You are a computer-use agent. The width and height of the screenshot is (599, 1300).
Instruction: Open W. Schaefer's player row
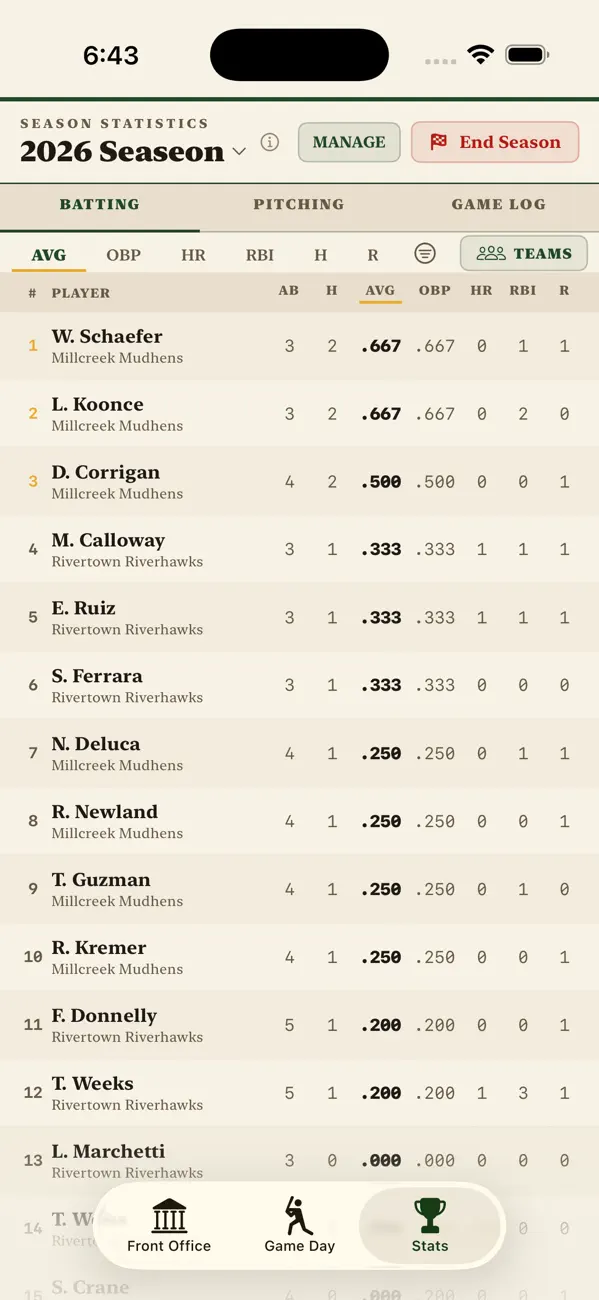tap(299, 346)
